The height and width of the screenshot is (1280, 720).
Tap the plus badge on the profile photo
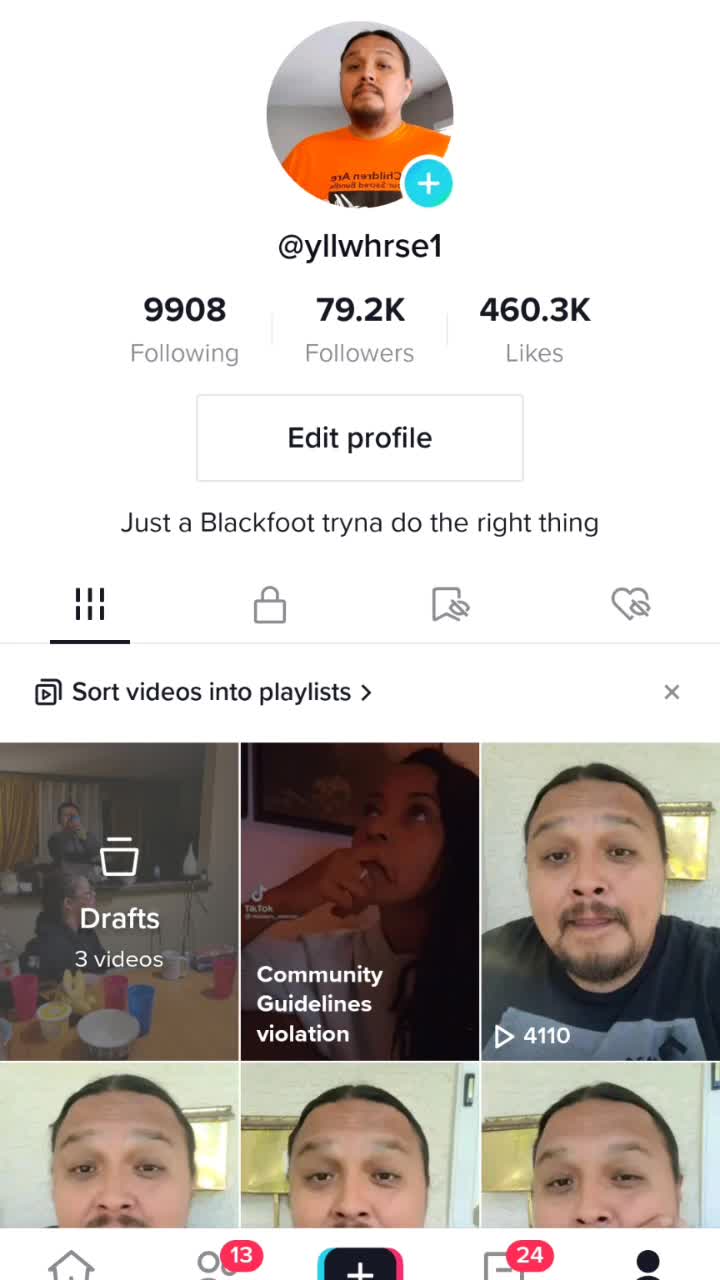pos(428,183)
